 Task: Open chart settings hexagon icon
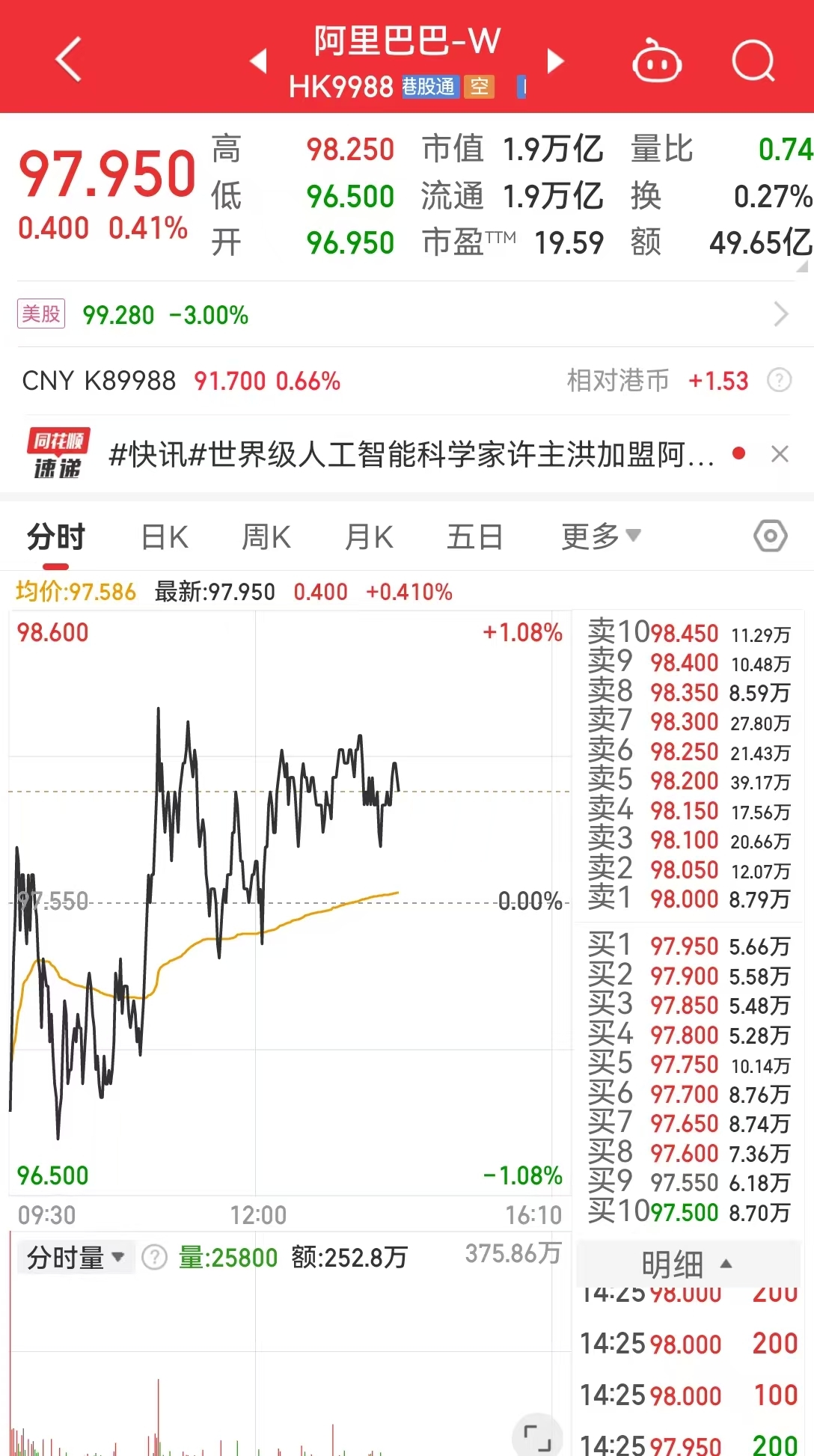tap(770, 536)
